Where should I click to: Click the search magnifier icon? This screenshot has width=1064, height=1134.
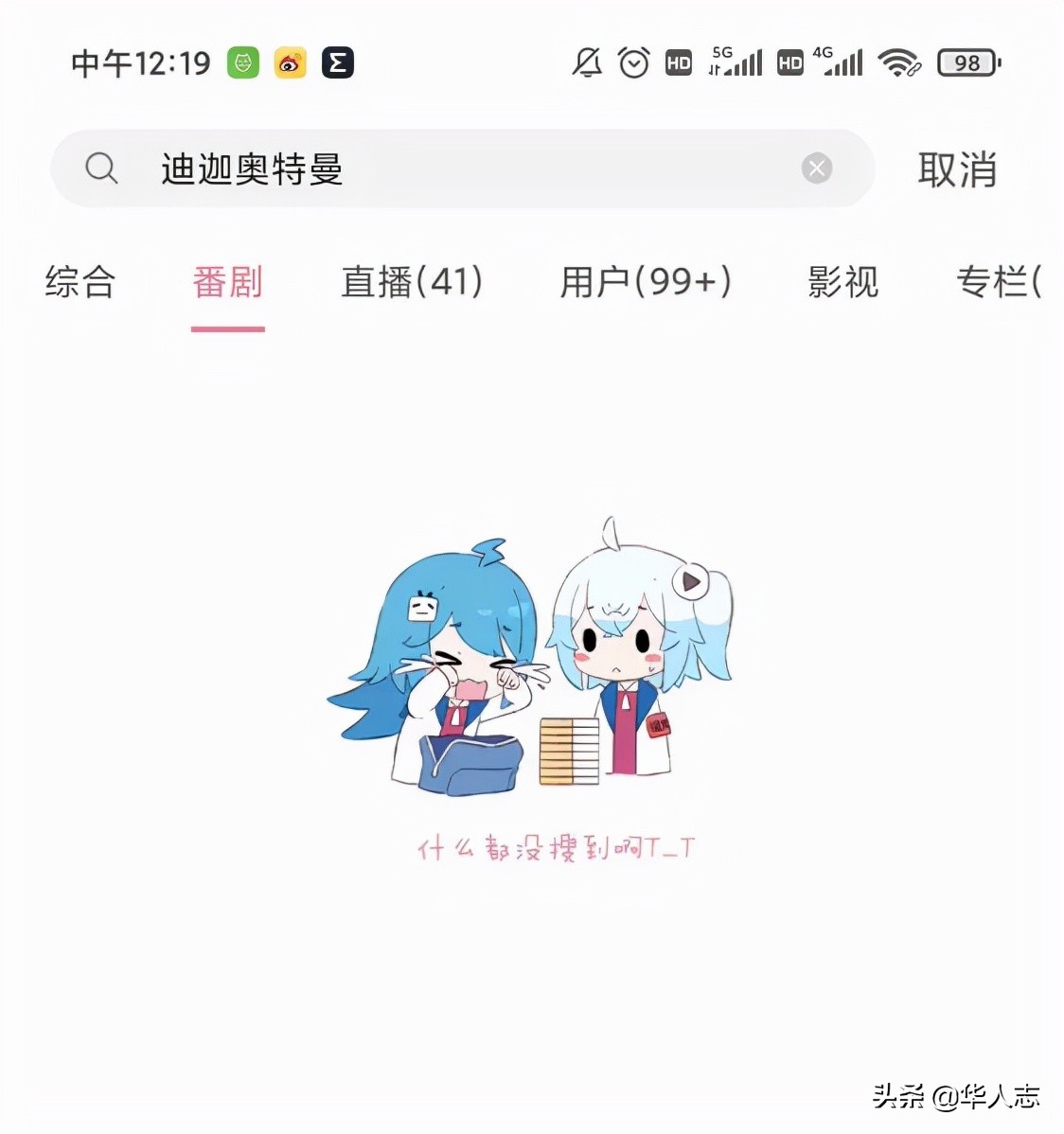[x=102, y=168]
